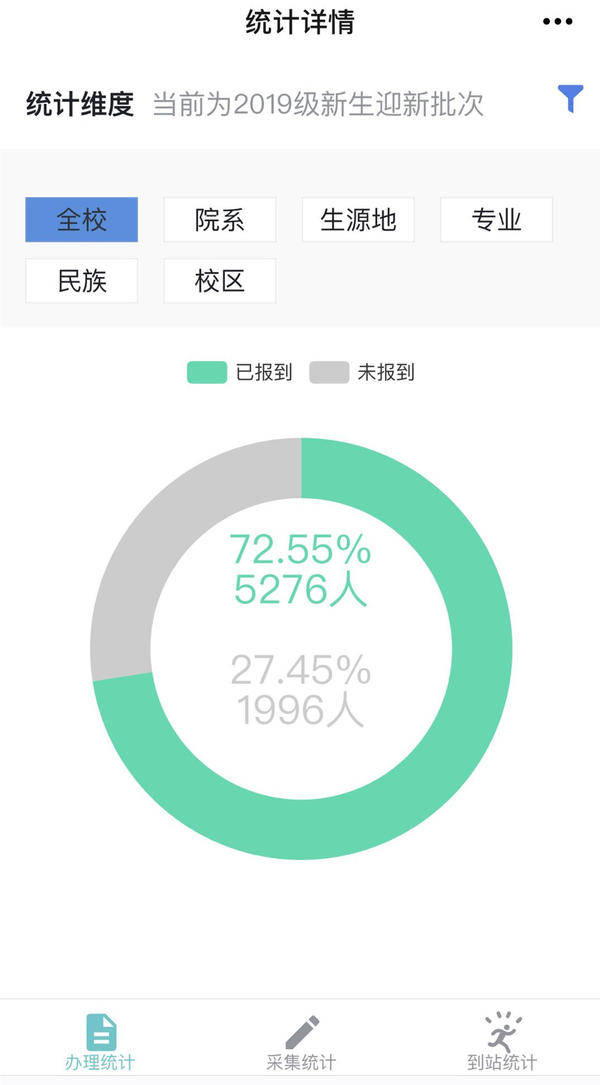Toggle the 未报到 legend item

click(362, 372)
